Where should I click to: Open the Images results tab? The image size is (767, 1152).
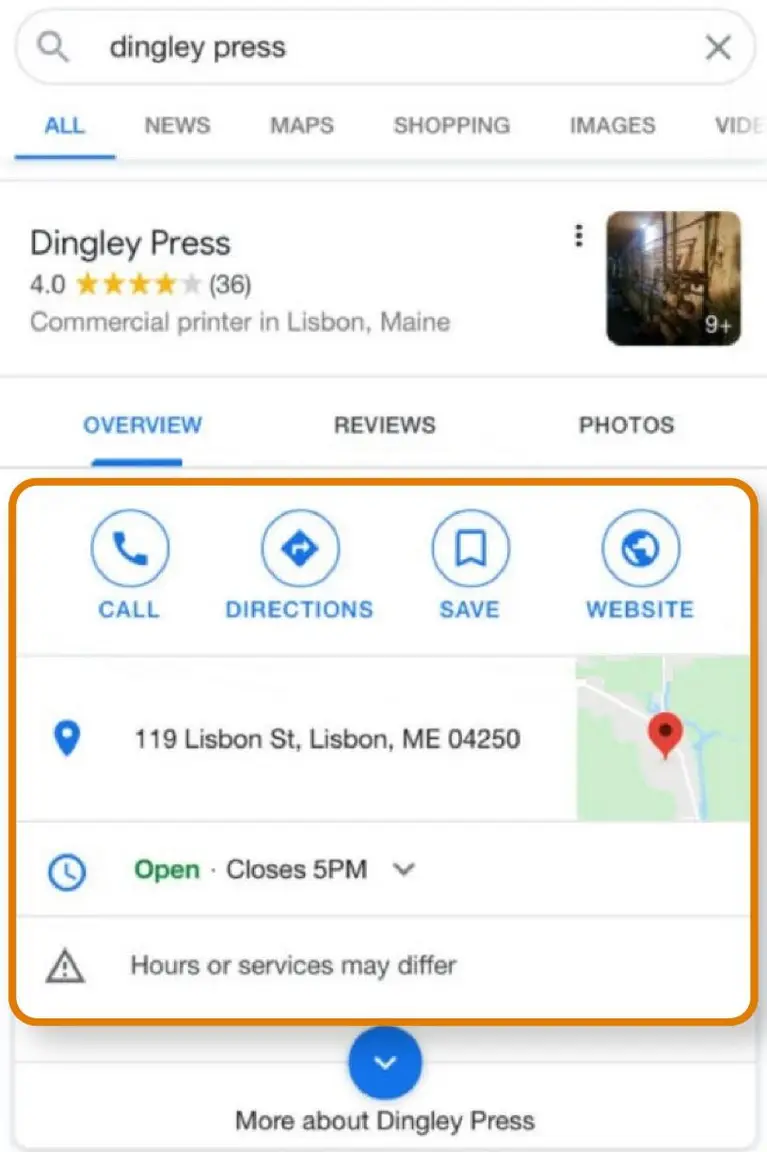click(x=612, y=126)
